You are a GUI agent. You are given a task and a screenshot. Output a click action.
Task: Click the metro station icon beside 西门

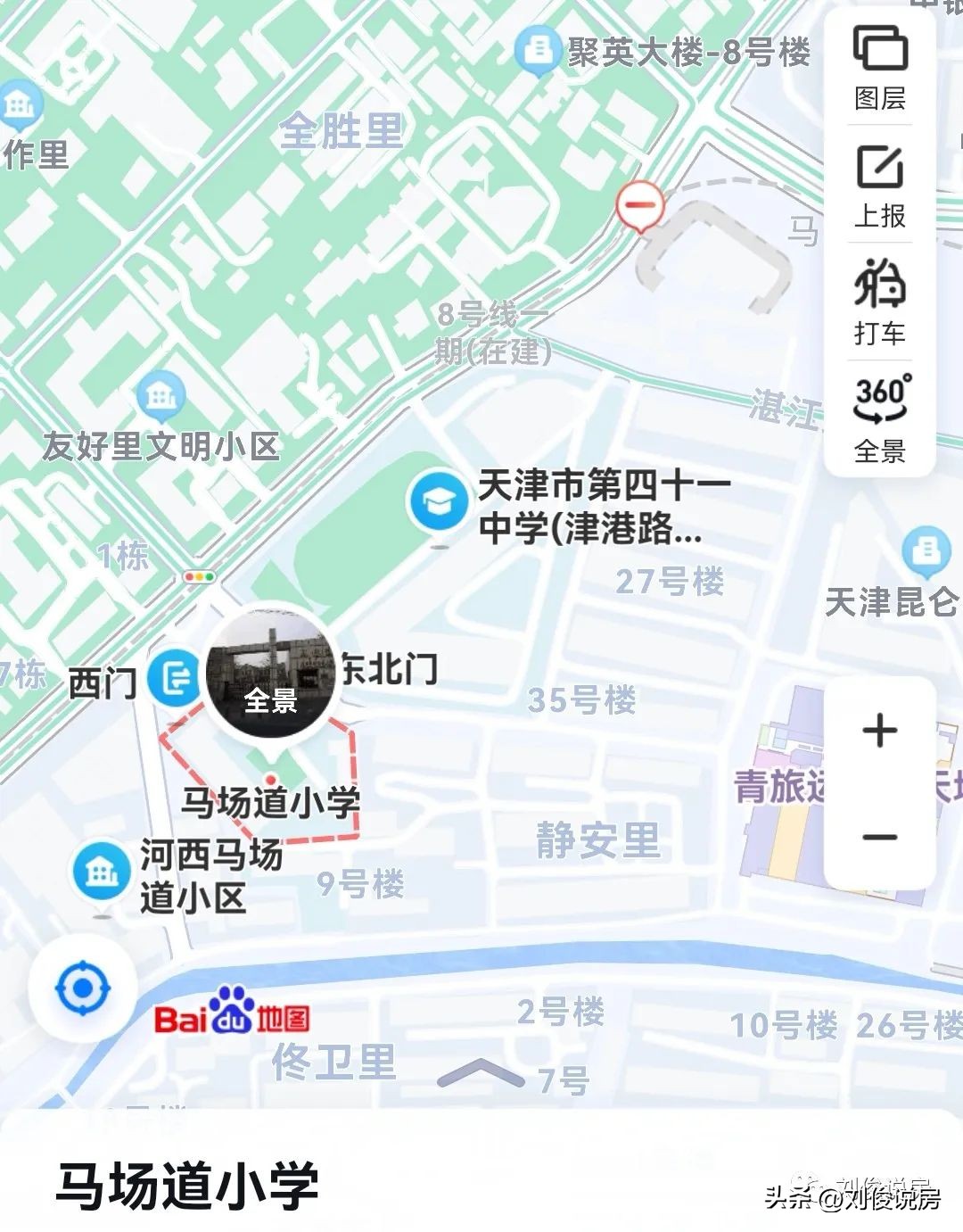coord(175,676)
